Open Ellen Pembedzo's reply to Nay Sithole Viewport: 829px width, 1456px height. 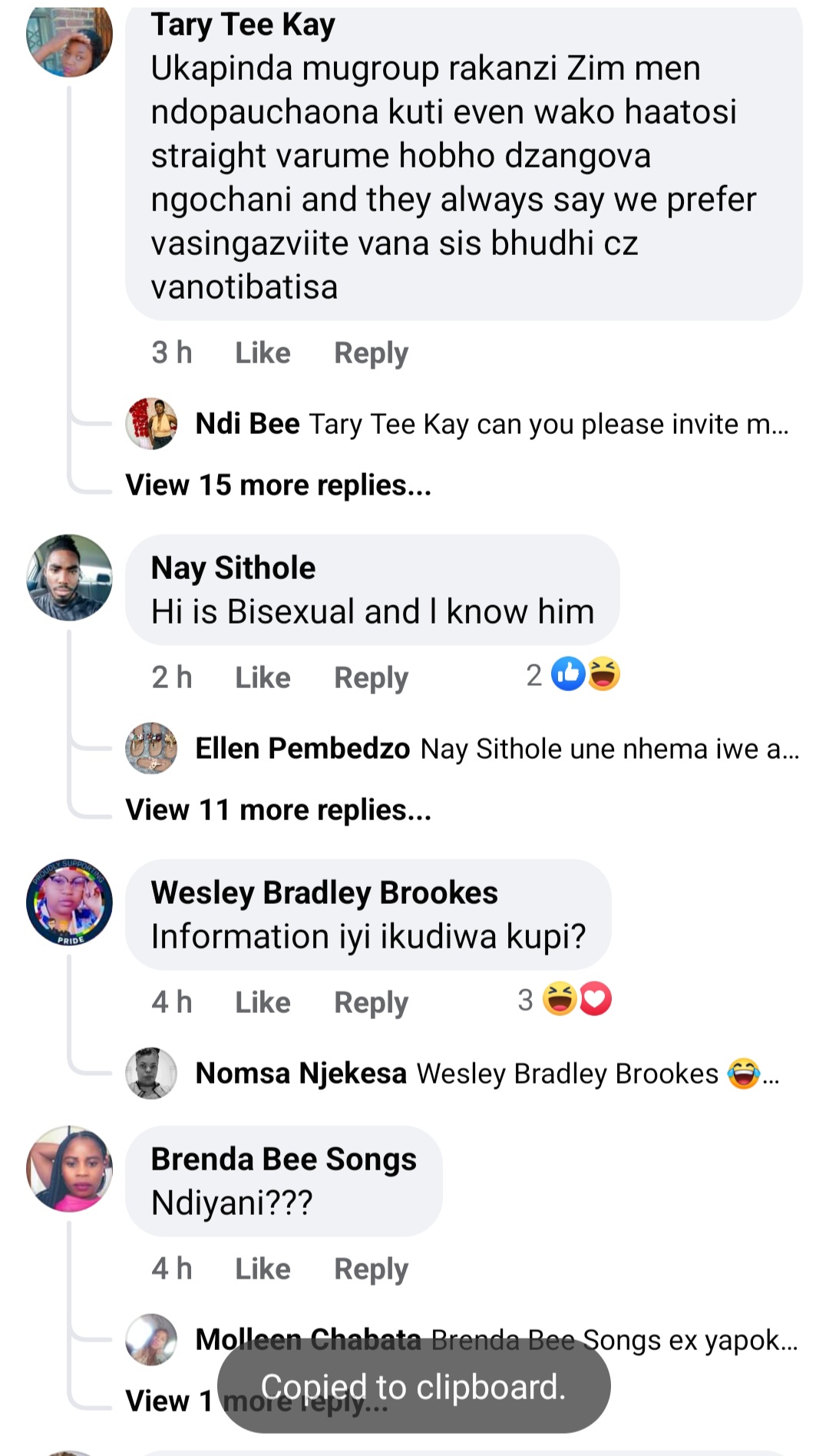(x=496, y=749)
